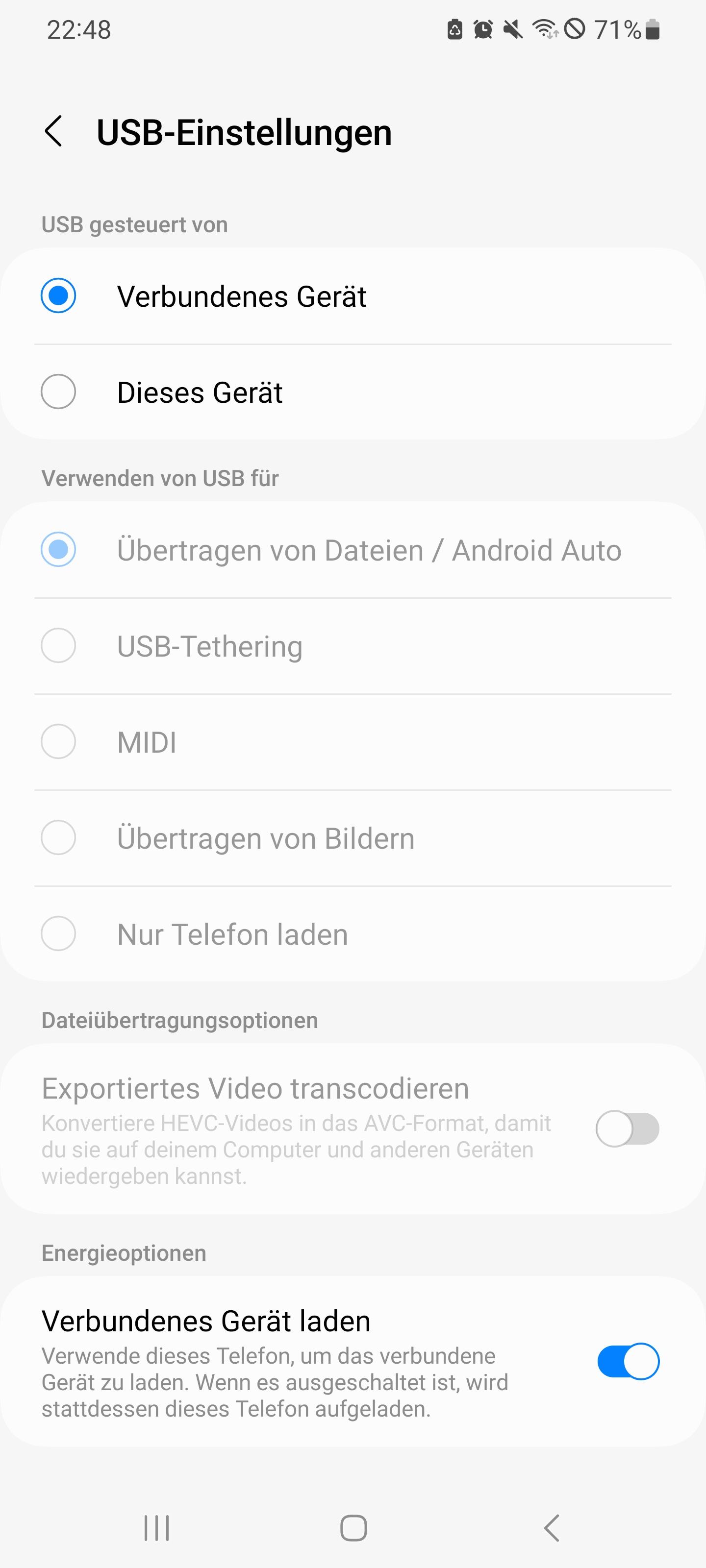The image size is (706, 1568).
Task: Select USB-Tethering option
Action: point(353,646)
